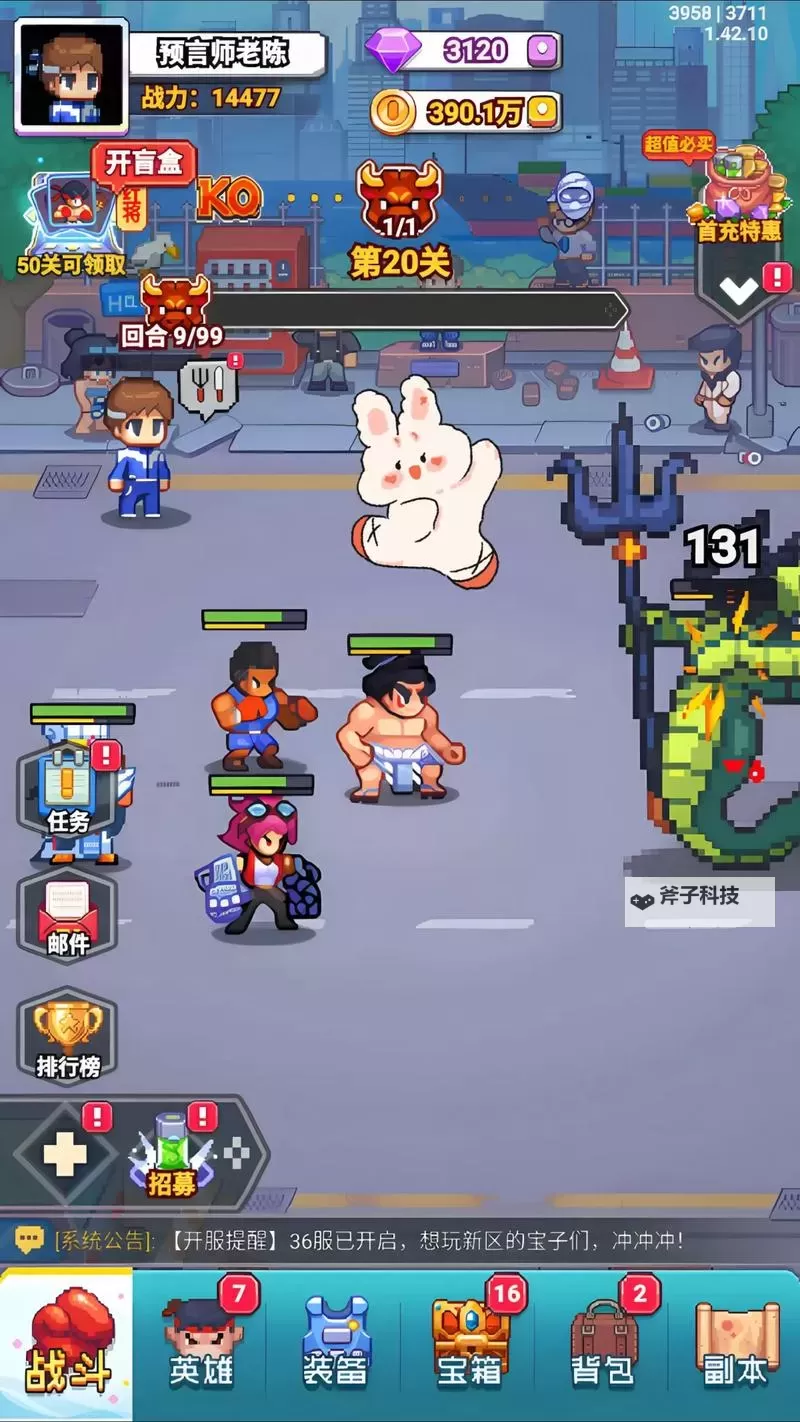Open the 首充特惠 first recharge offer

740,196
